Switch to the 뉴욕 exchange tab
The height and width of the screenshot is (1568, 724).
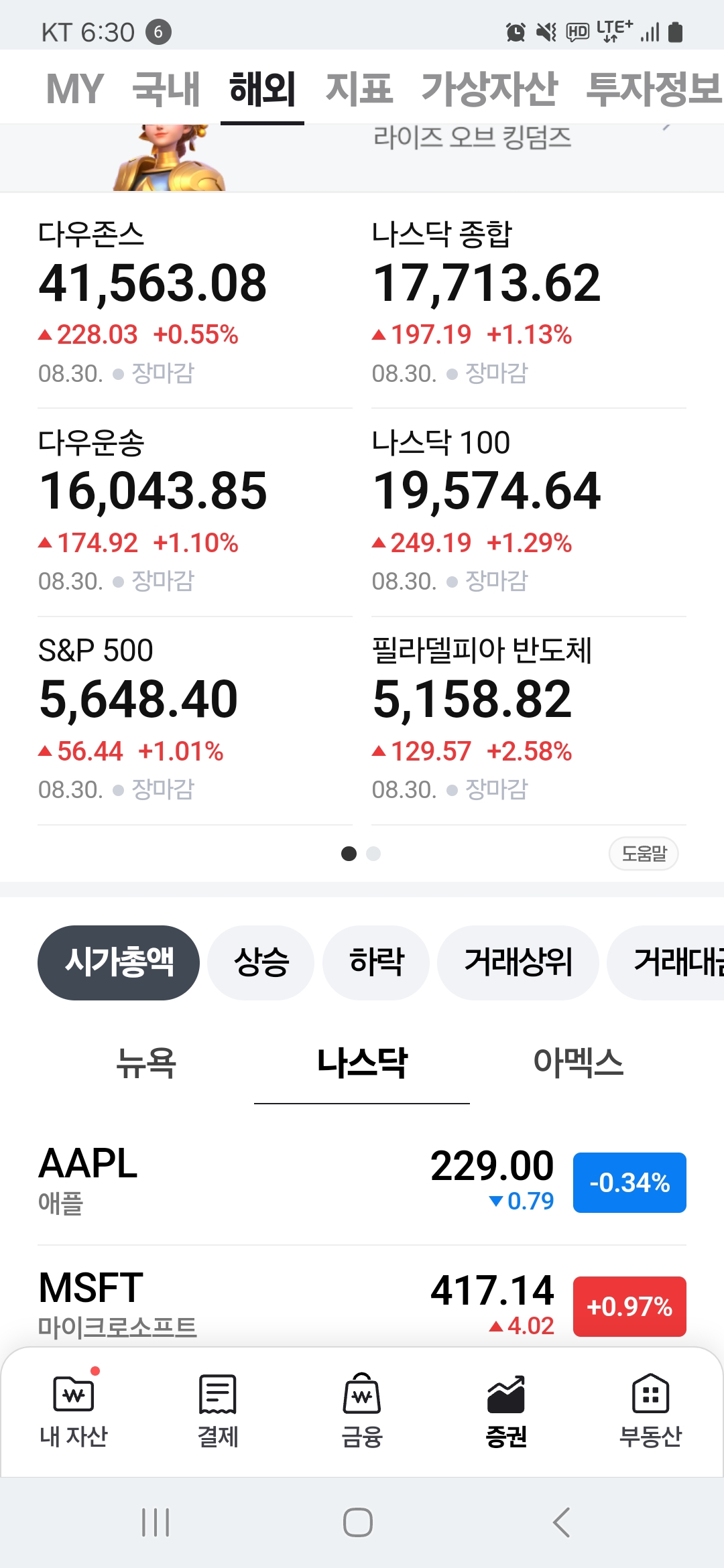pos(145,1063)
